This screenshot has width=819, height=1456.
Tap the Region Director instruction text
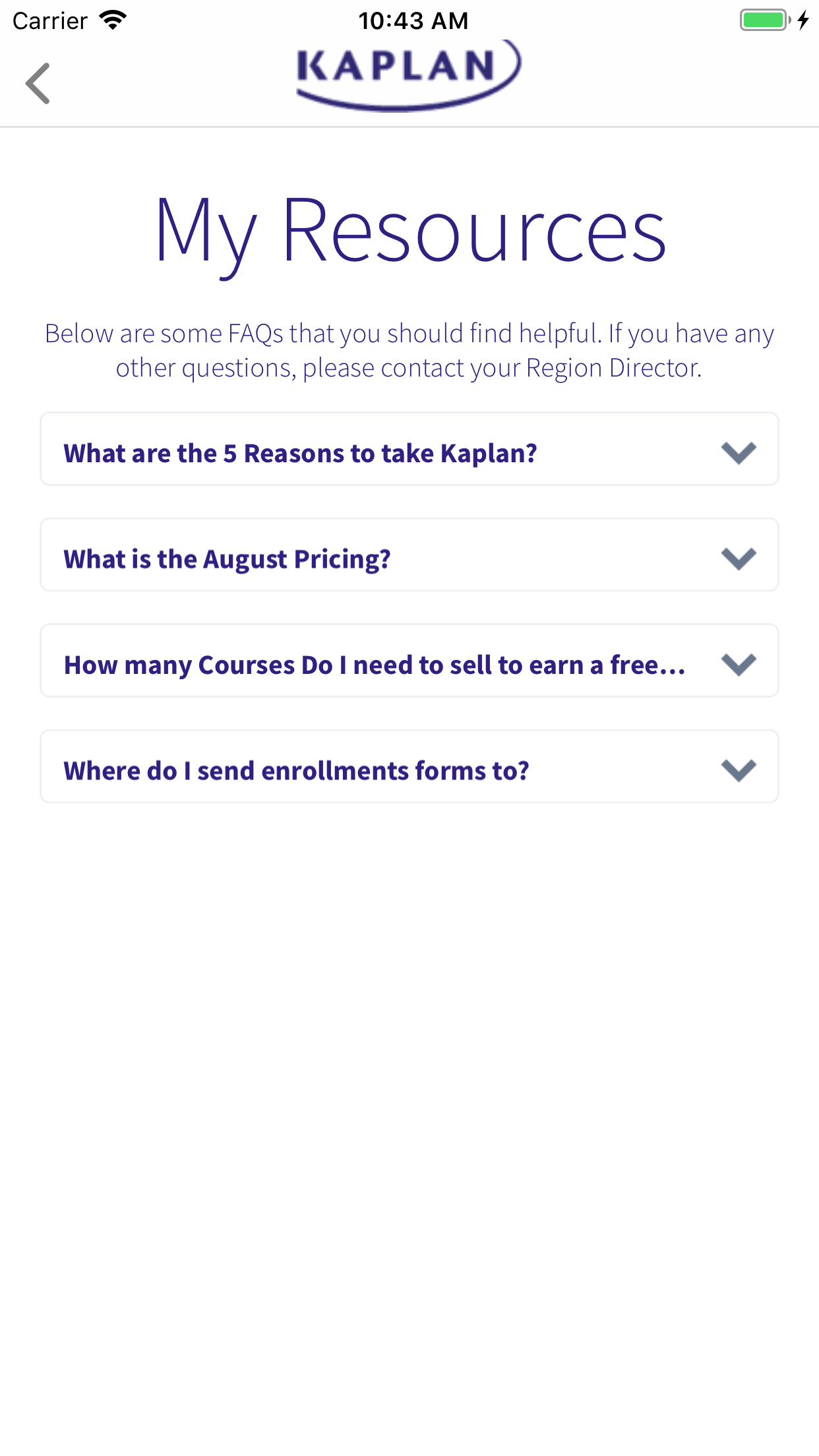coord(409,349)
